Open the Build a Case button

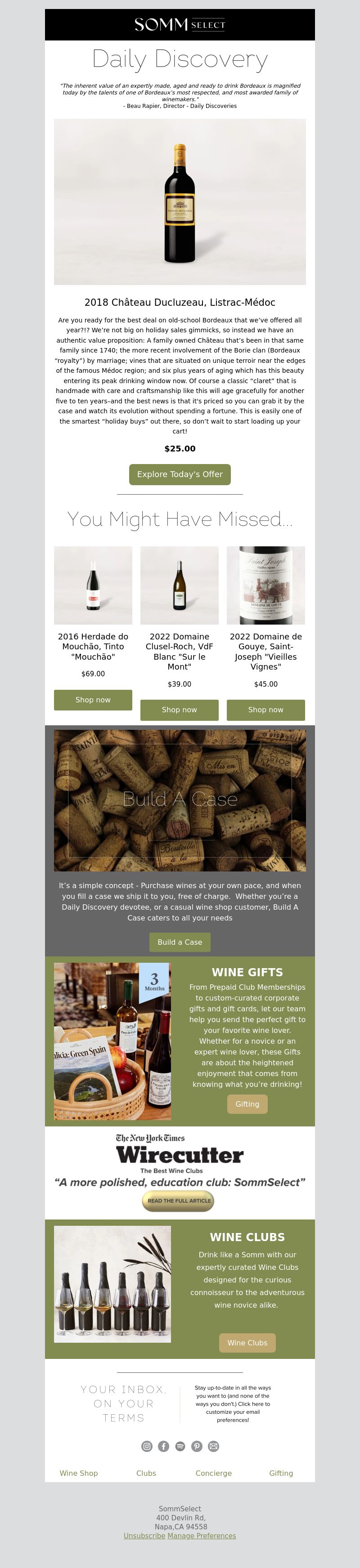[x=180, y=942]
